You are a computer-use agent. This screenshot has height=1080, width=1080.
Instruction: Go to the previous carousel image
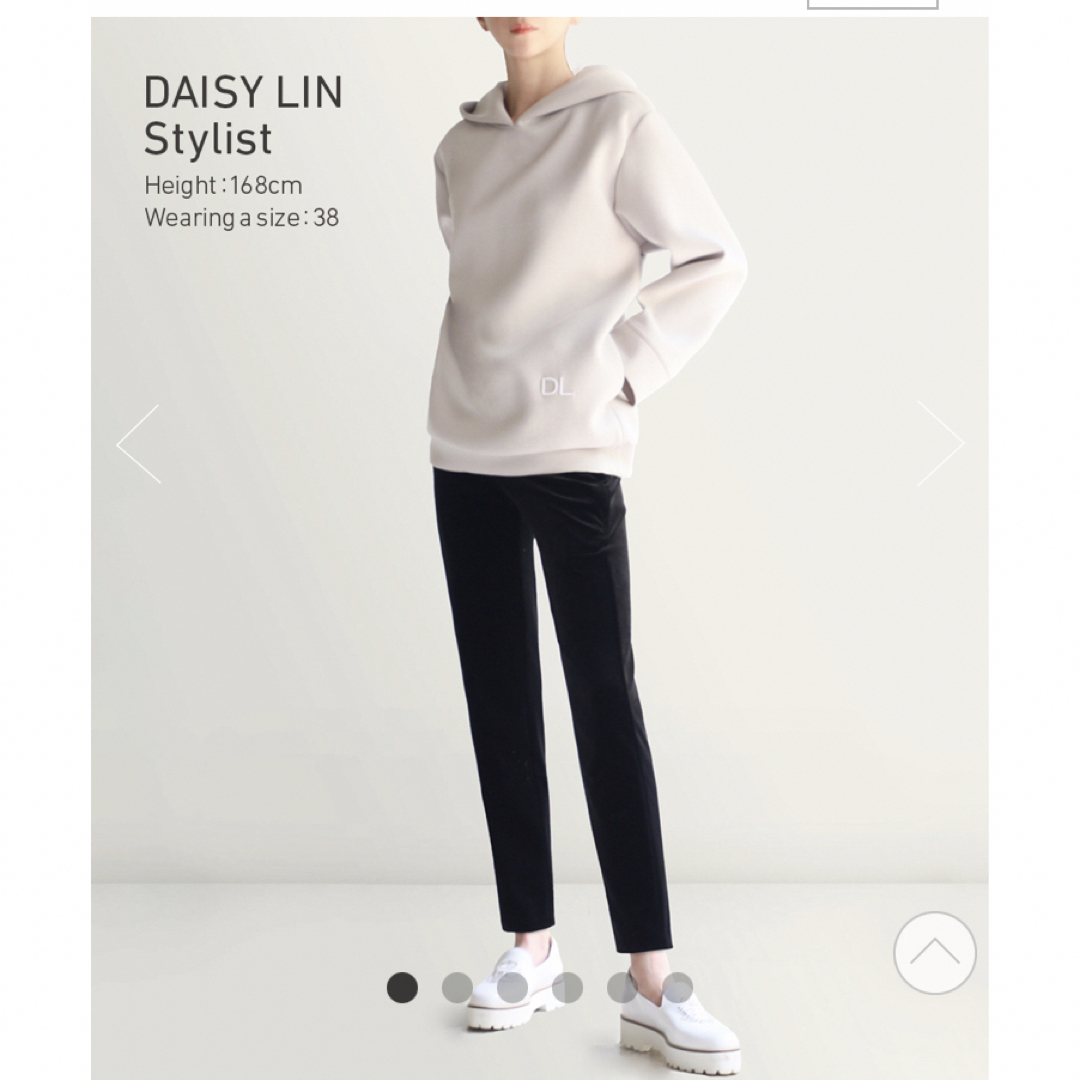click(x=138, y=444)
